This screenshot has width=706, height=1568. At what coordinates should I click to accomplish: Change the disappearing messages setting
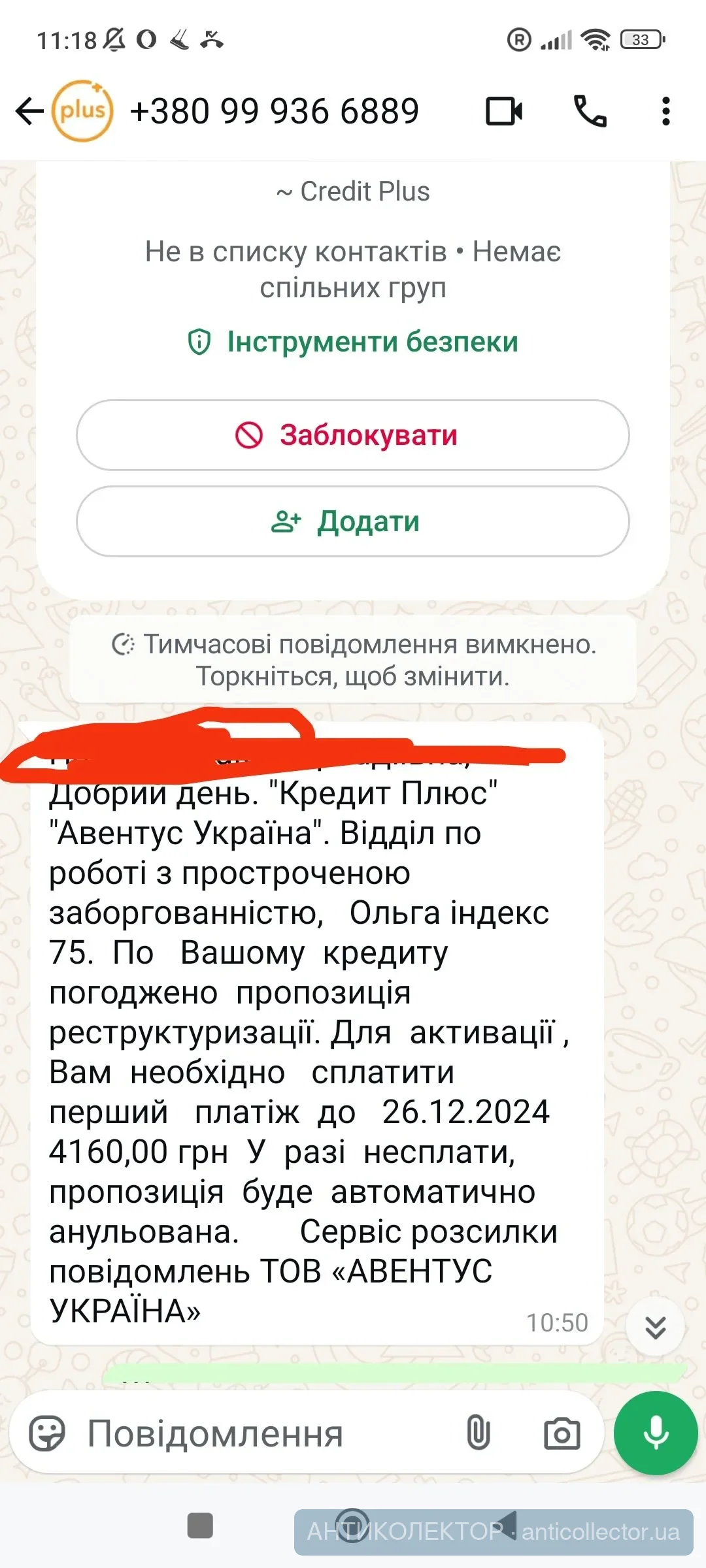click(x=353, y=660)
